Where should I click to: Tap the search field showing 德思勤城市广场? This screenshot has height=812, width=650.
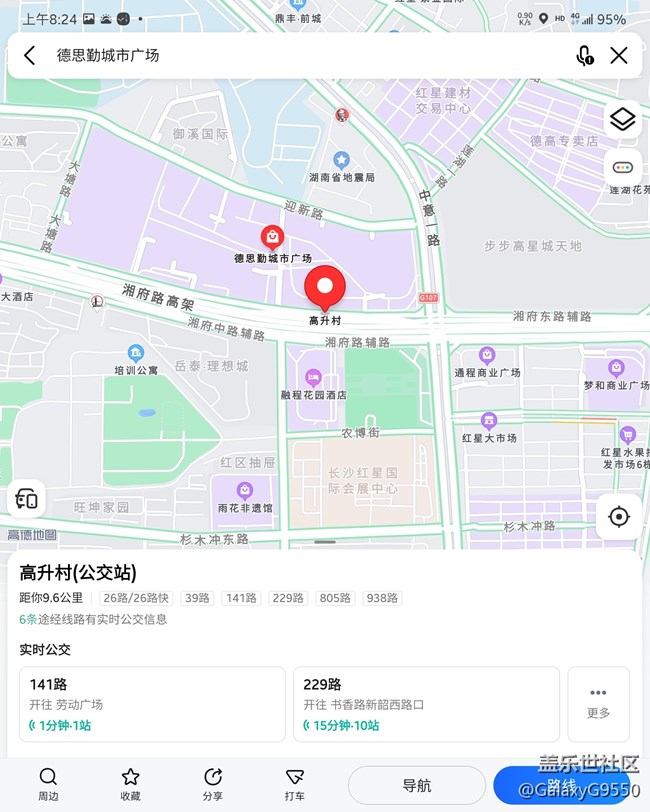[300, 56]
